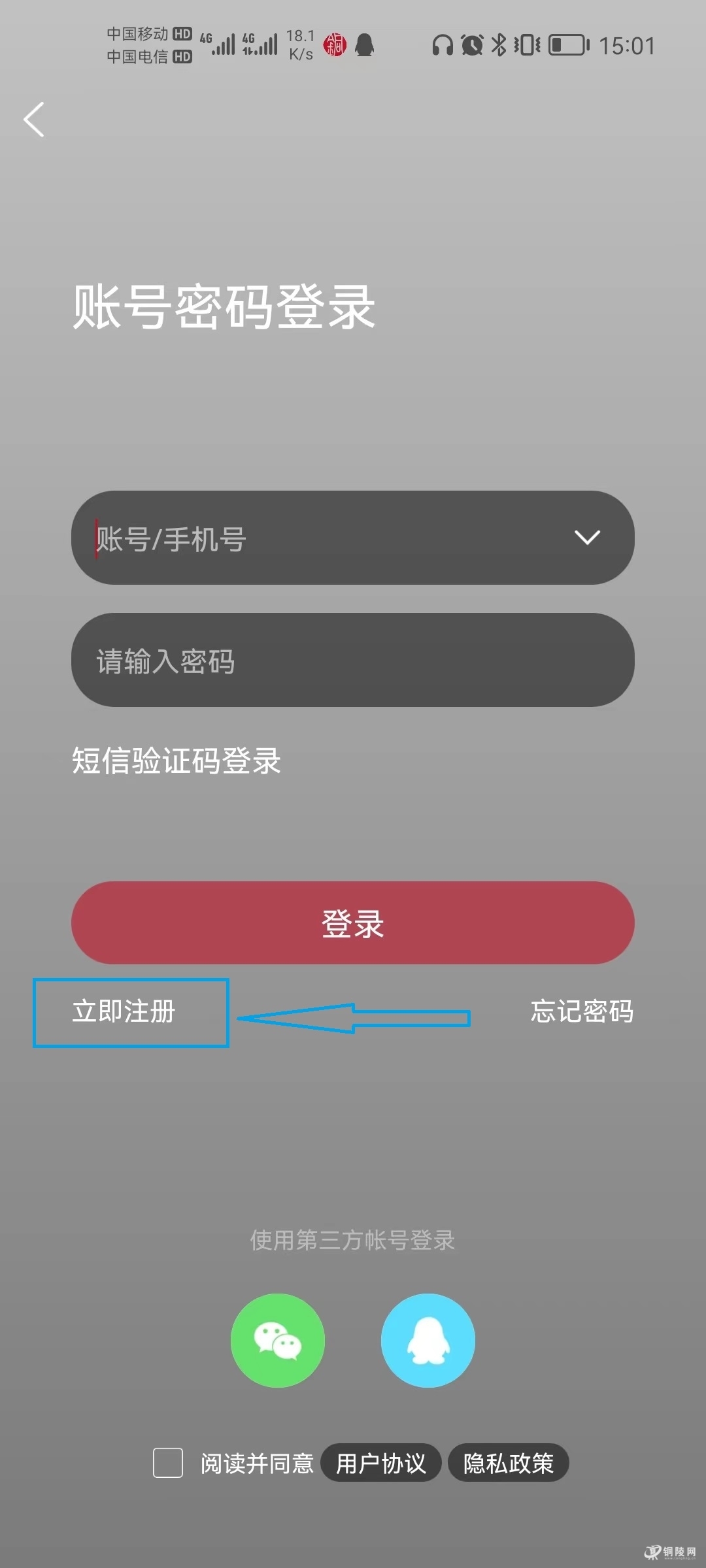Log in with QQ
This screenshot has width=706, height=1568.
(428, 1341)
